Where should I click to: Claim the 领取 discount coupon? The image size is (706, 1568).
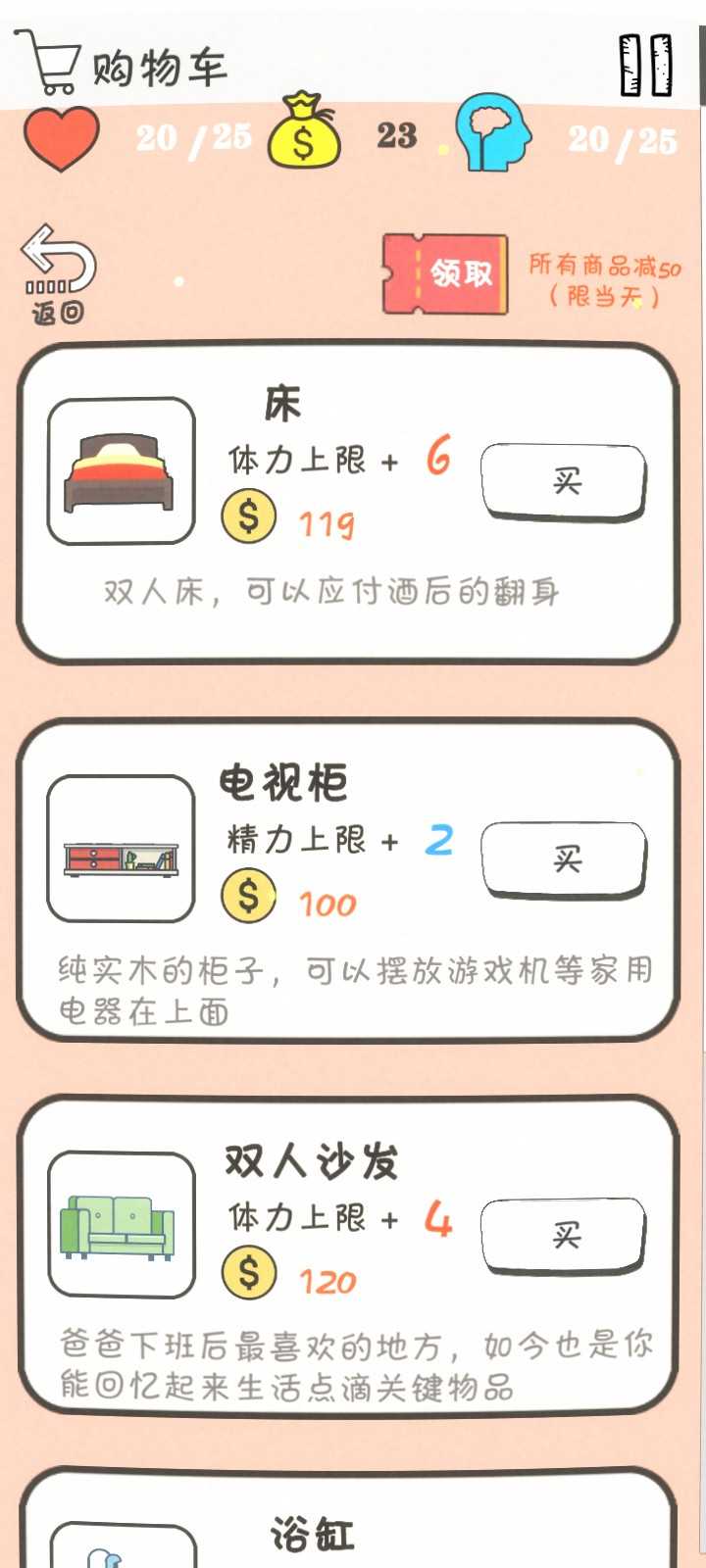point(446,274)
